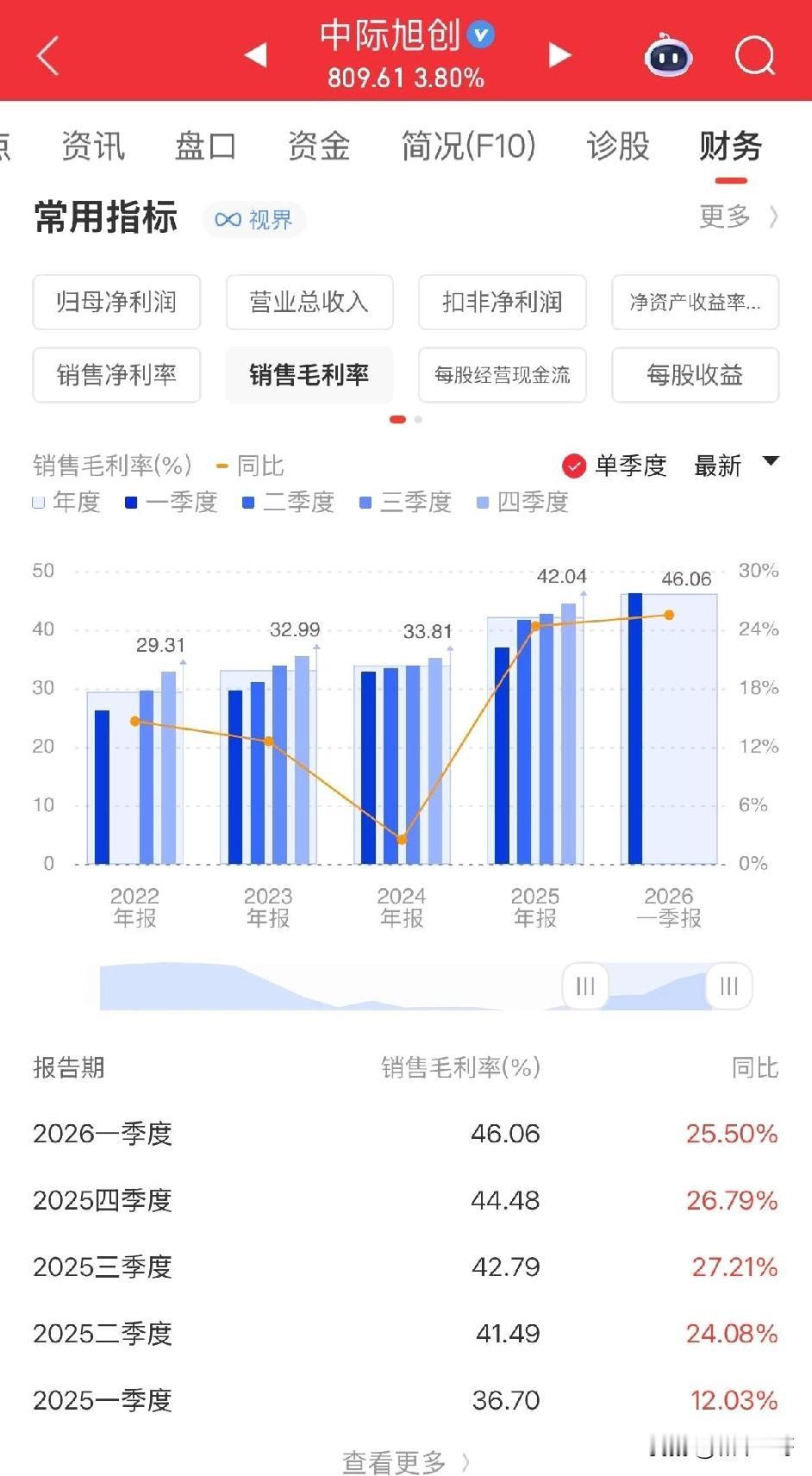Open search via the magnifier icon
812x1476 pixels.
[x=755, y=55]
